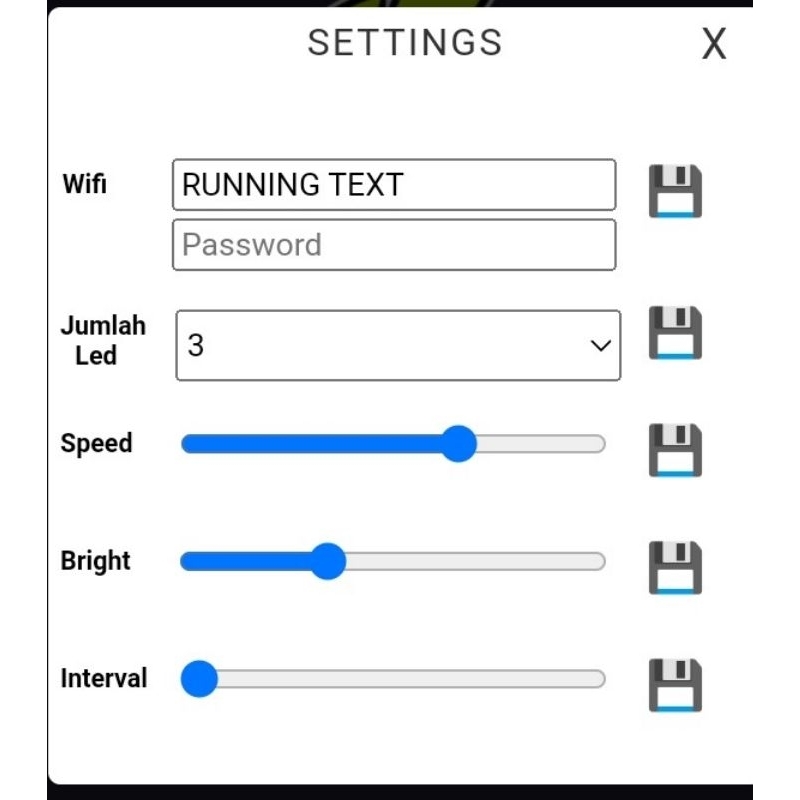Save the Wifi settings

click(675, 191)
